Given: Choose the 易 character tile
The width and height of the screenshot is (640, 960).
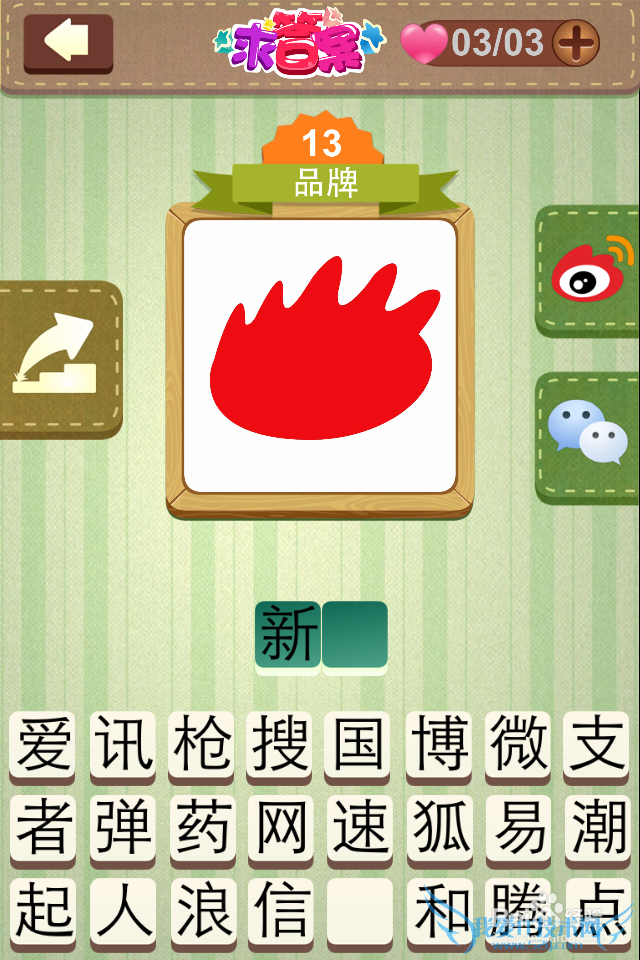Looking at the screenshot, I should (x=518, y=830).
